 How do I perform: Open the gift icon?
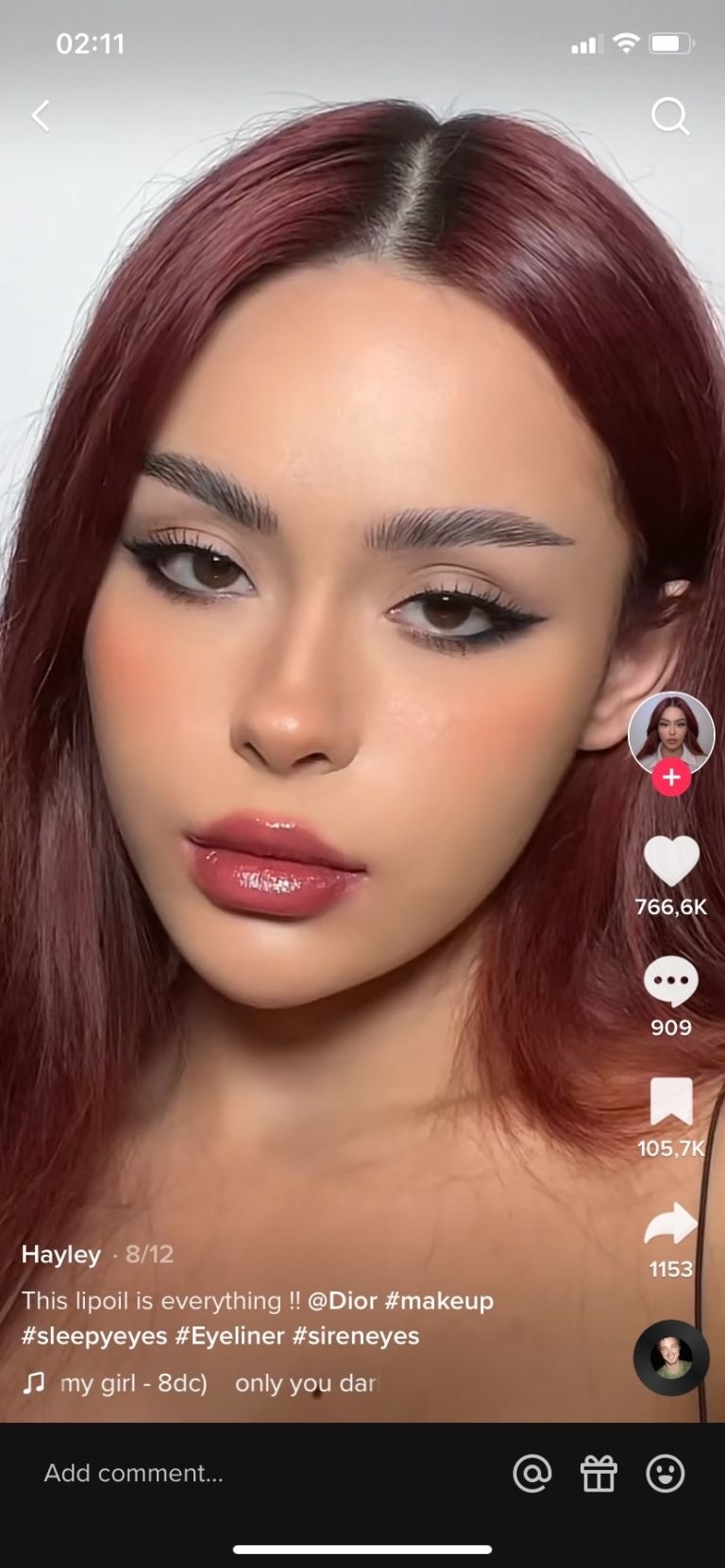click(x=599, y=1473)
